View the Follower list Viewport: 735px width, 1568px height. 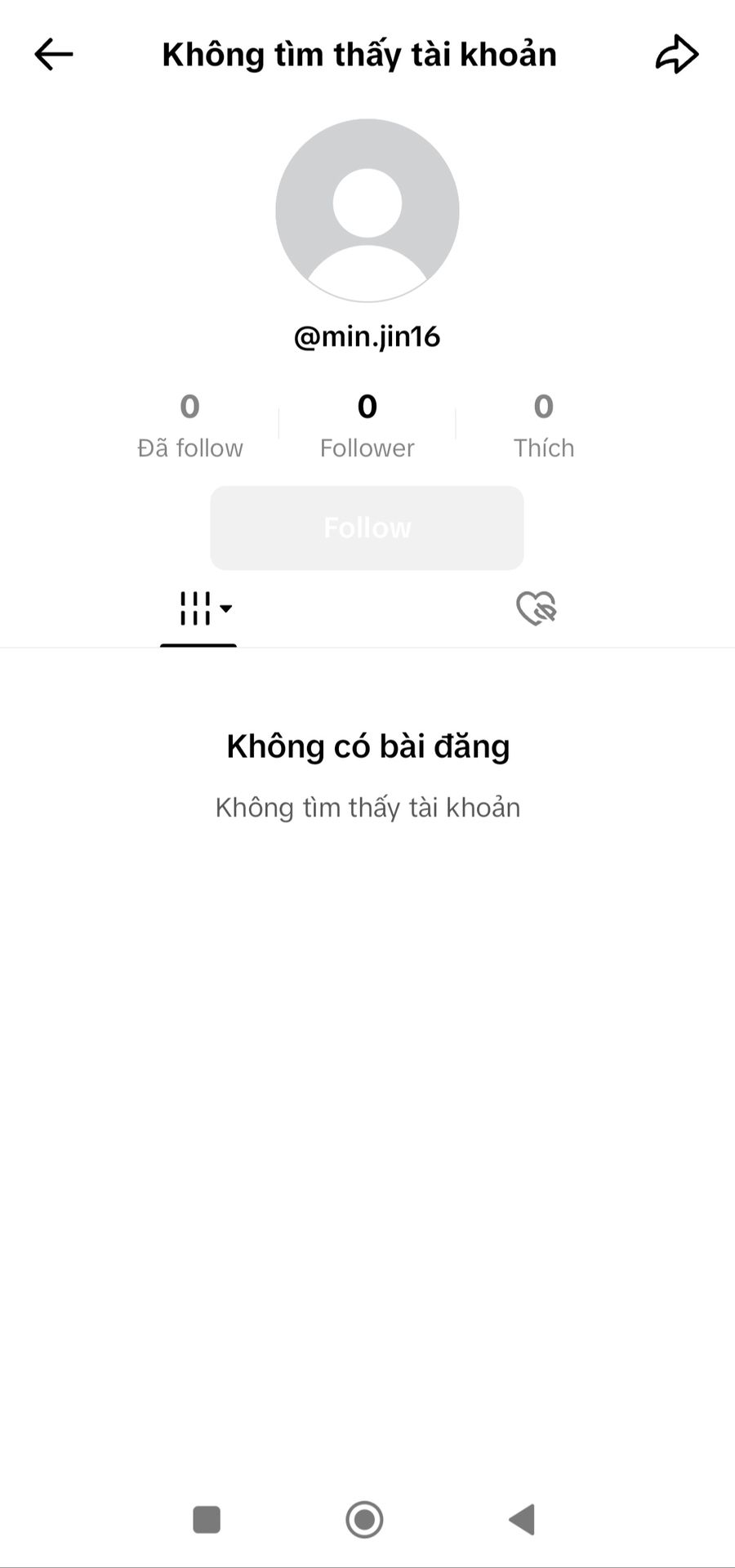(x=367, y=425)
